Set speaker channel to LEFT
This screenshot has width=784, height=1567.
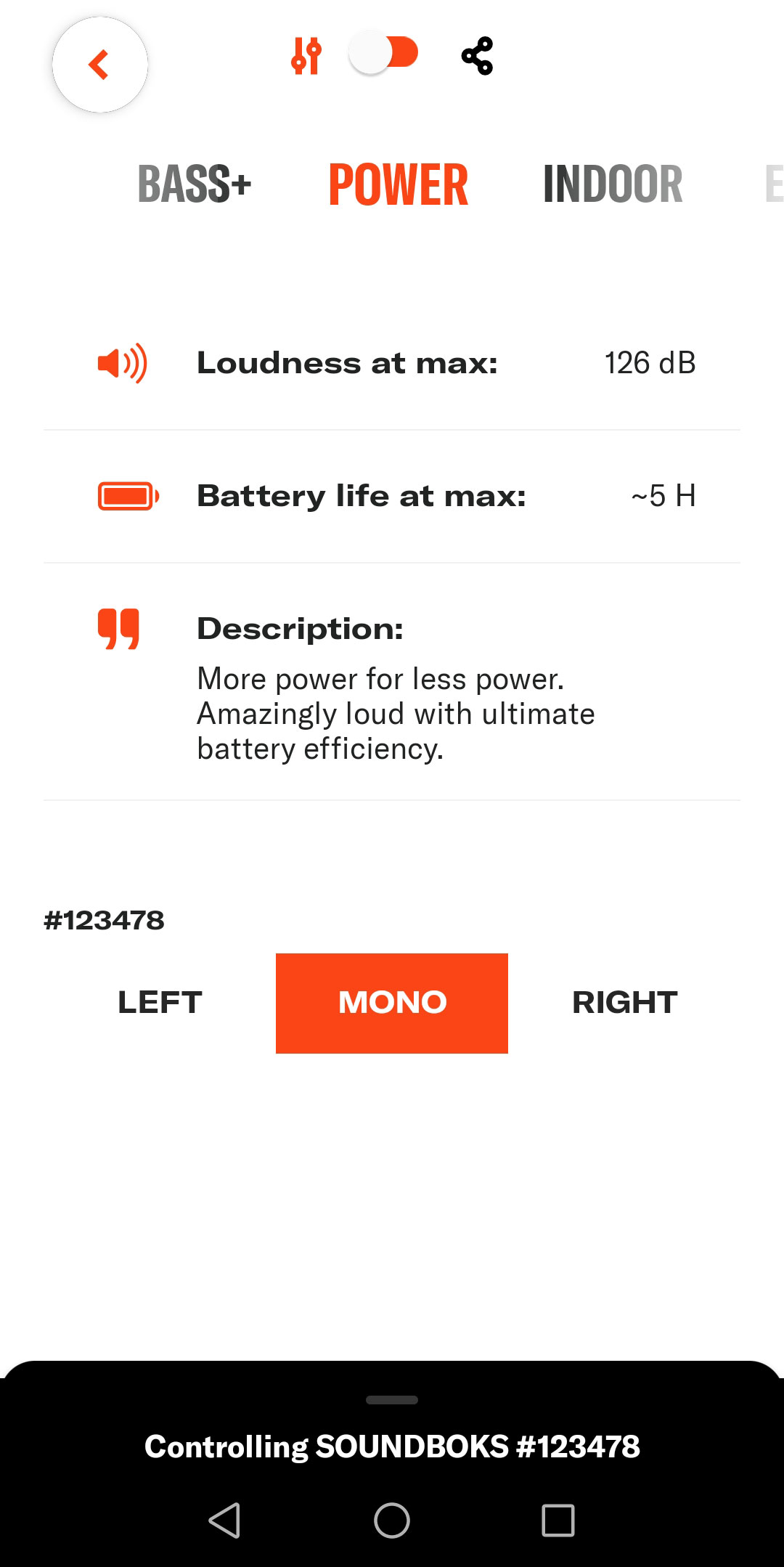coord(160,1003)
